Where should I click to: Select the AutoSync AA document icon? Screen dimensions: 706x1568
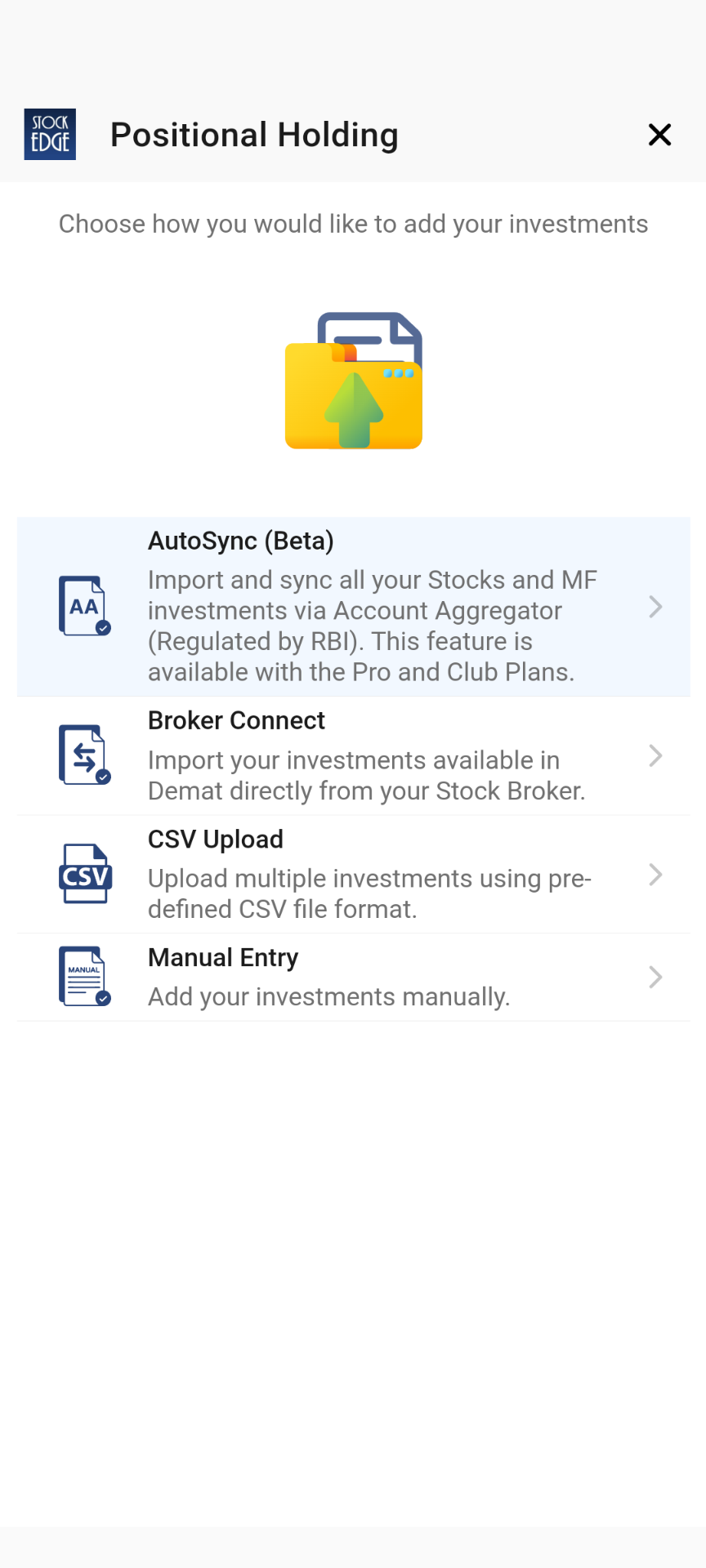tap(84, 607)
